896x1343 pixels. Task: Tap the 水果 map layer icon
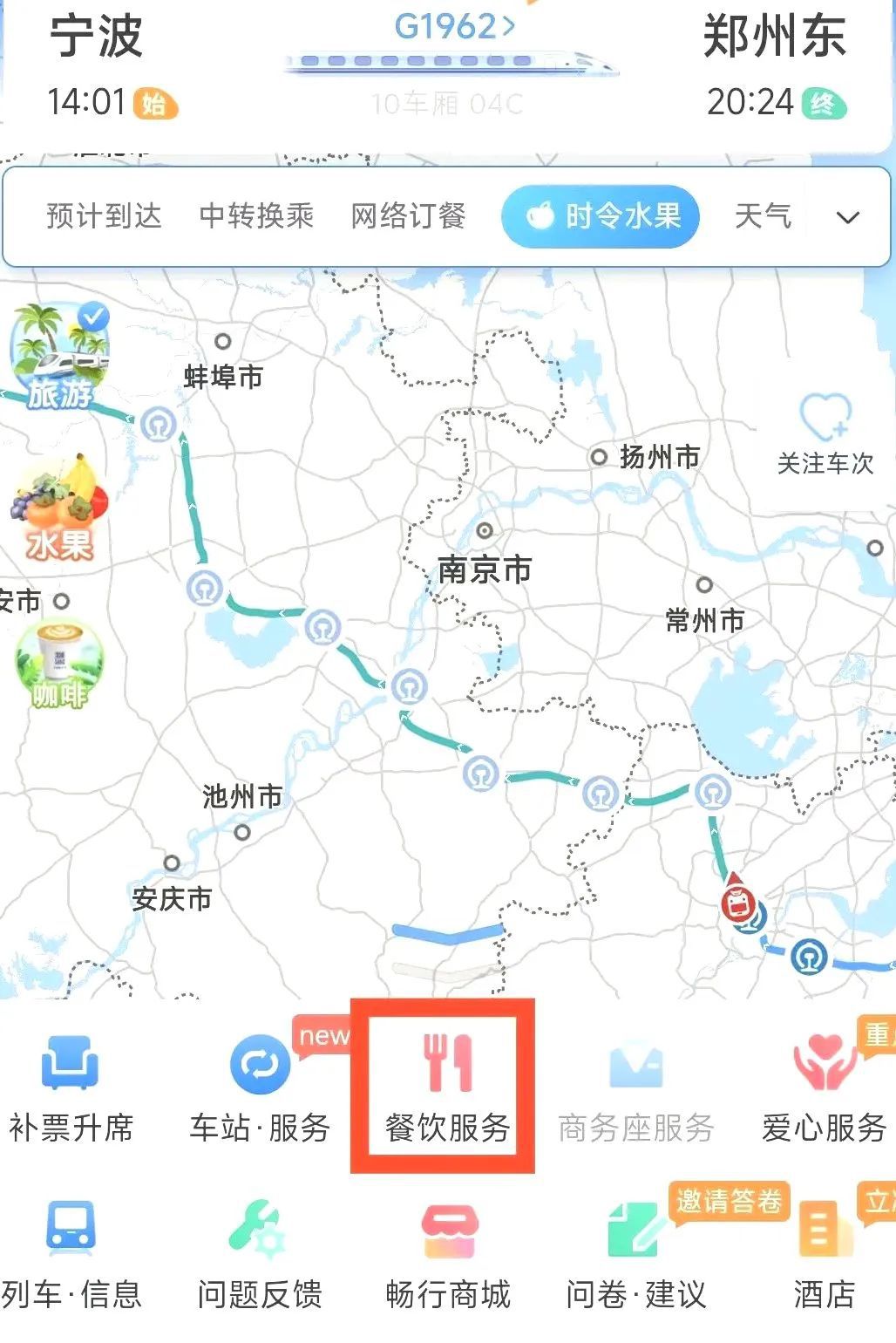tap(59, 508)
